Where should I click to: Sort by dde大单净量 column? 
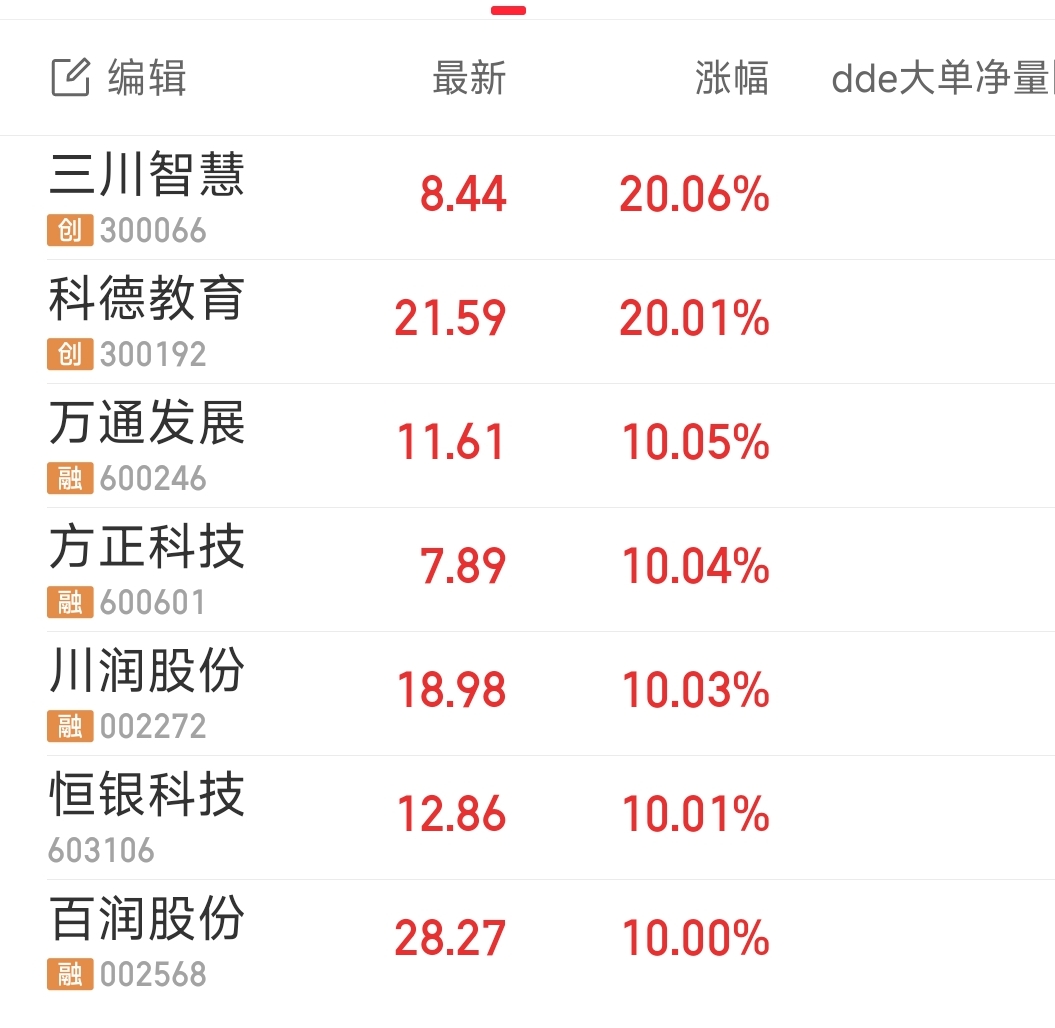940,78
